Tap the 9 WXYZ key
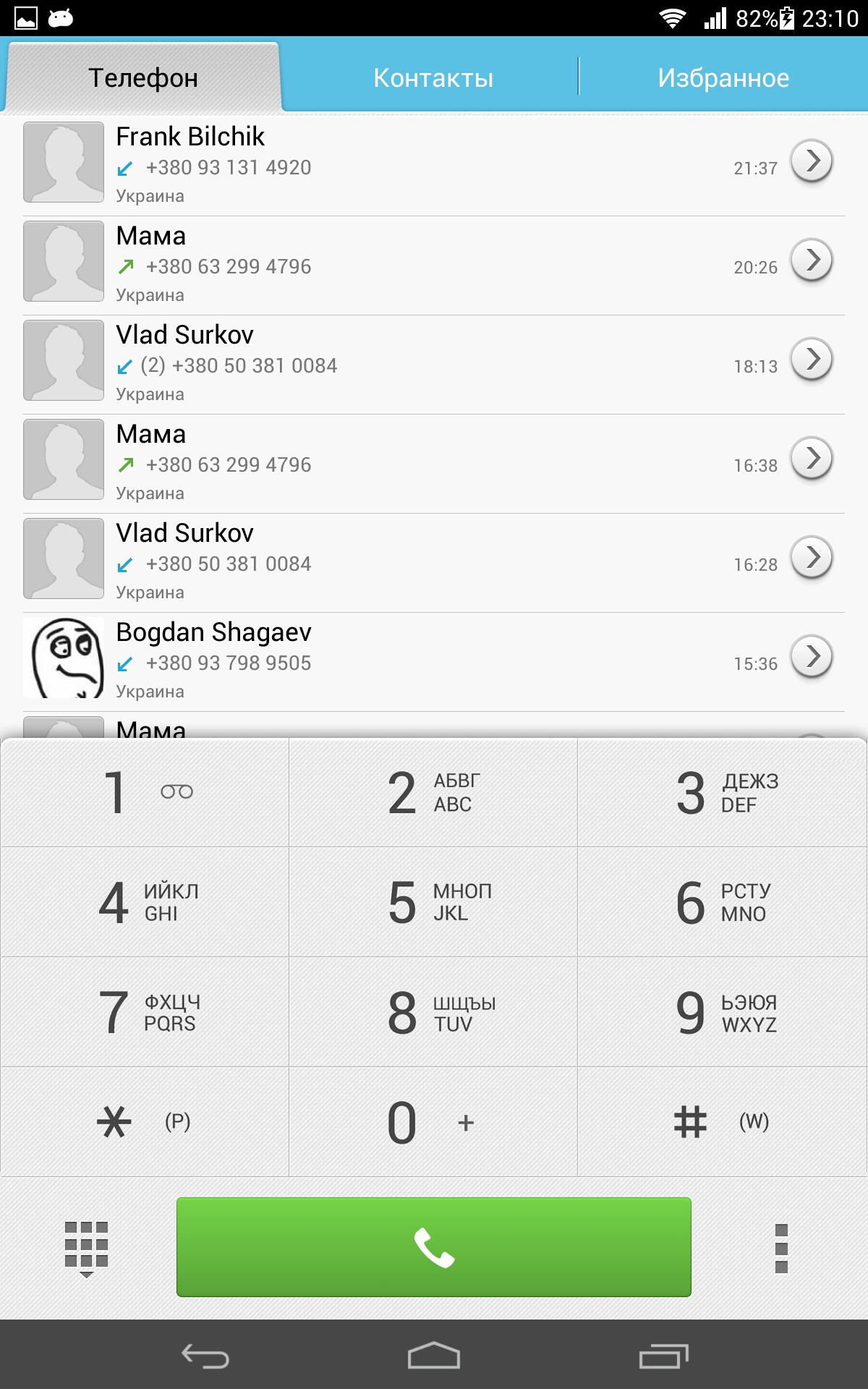The height and width of the screenshot is (1389, 868). (x=722, y=1012)
